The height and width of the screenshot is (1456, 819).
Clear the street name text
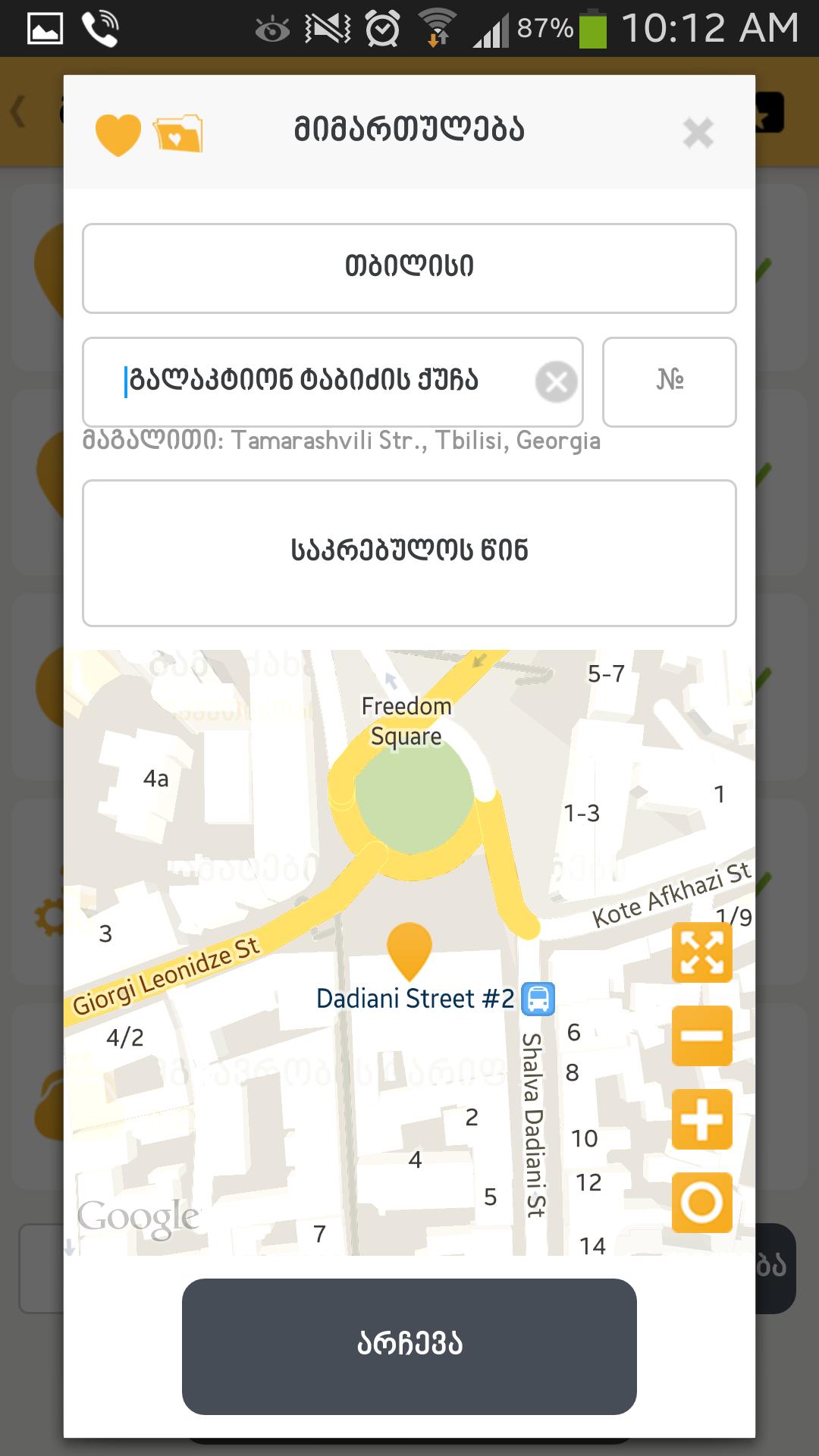click(556, 381)
